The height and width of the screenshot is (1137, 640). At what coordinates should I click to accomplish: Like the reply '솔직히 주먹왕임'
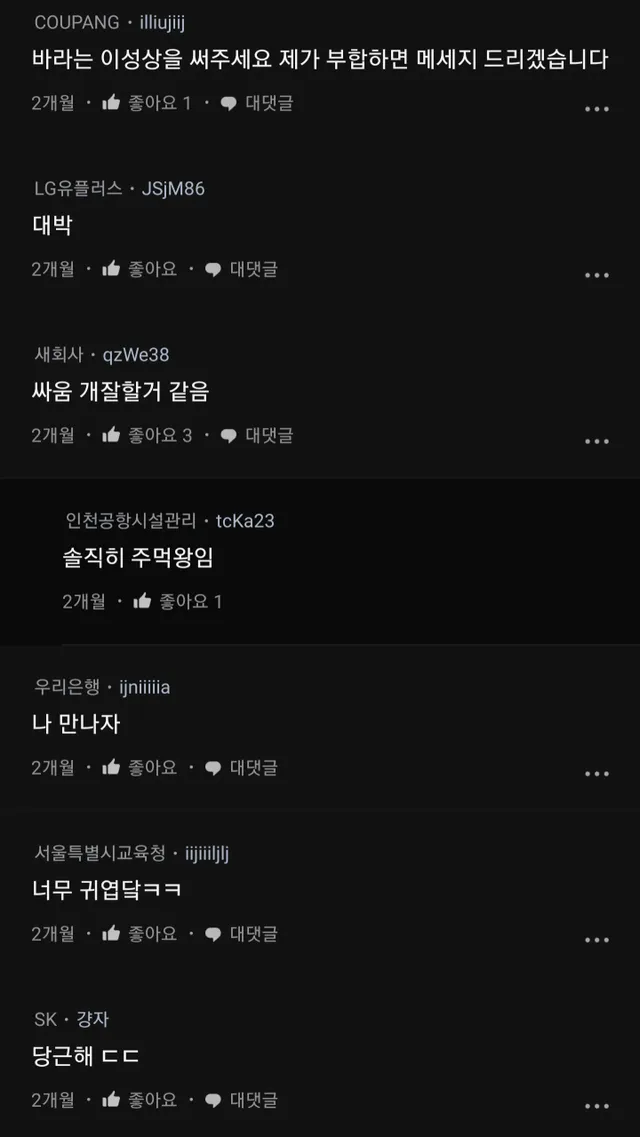177,601
